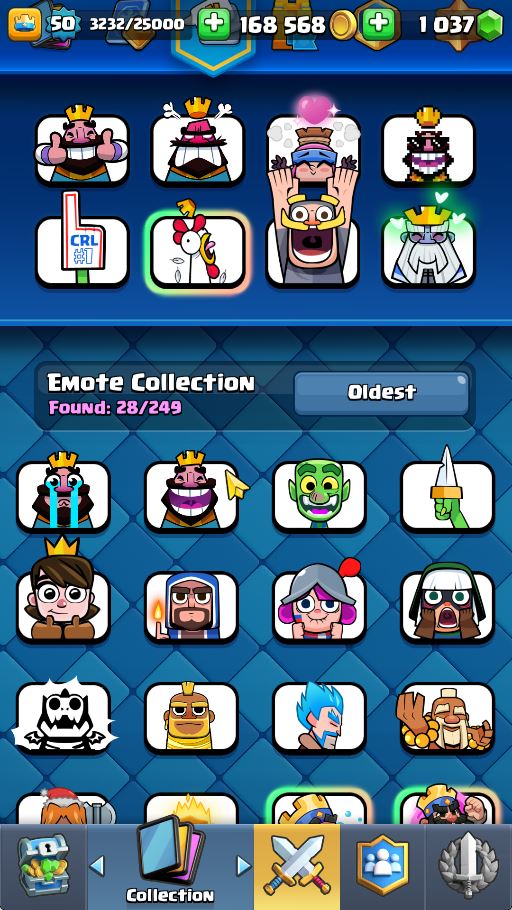Open the tournaments sword and laurel tab
The height and width of the screenshot is (910, 512).
(x=468, y=867)
